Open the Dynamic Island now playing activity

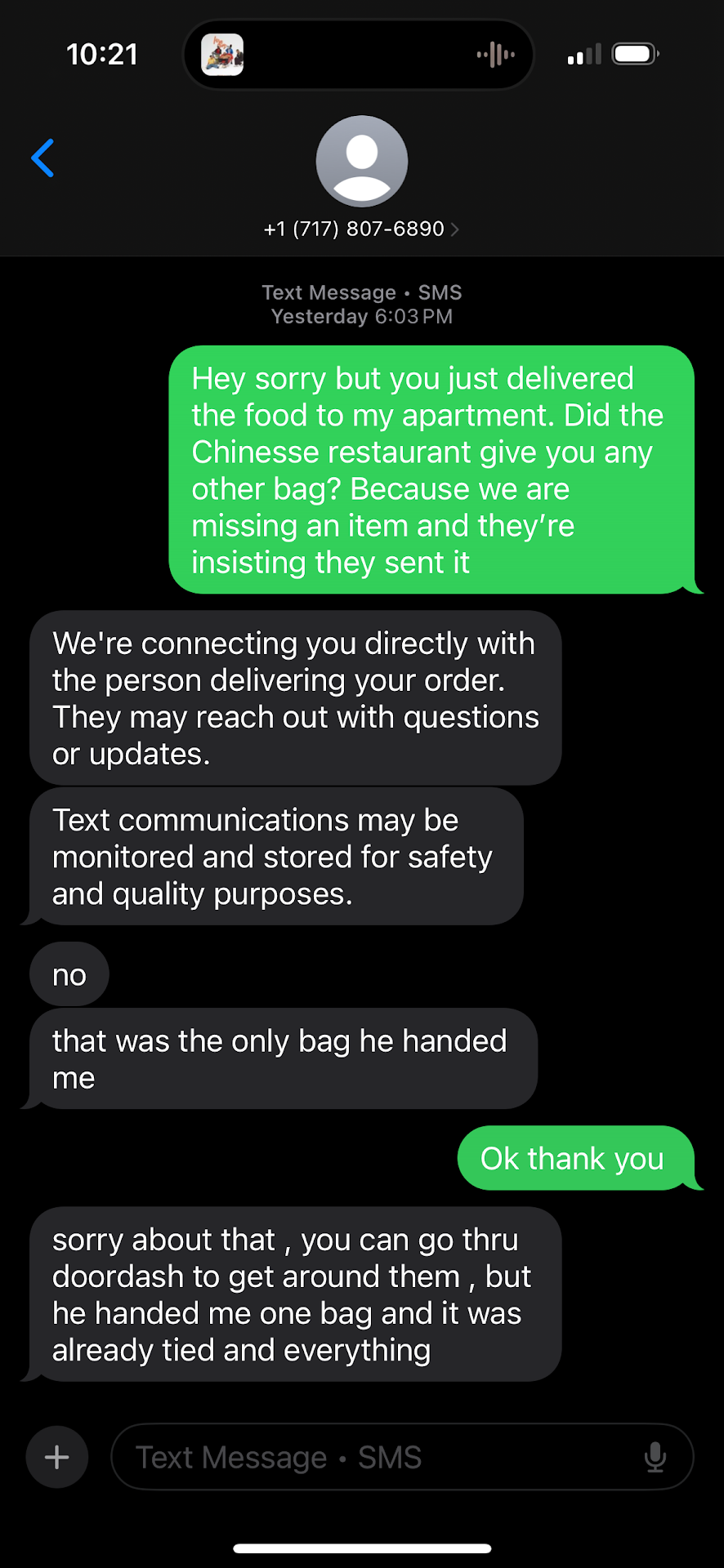click(x=358, y=56)
